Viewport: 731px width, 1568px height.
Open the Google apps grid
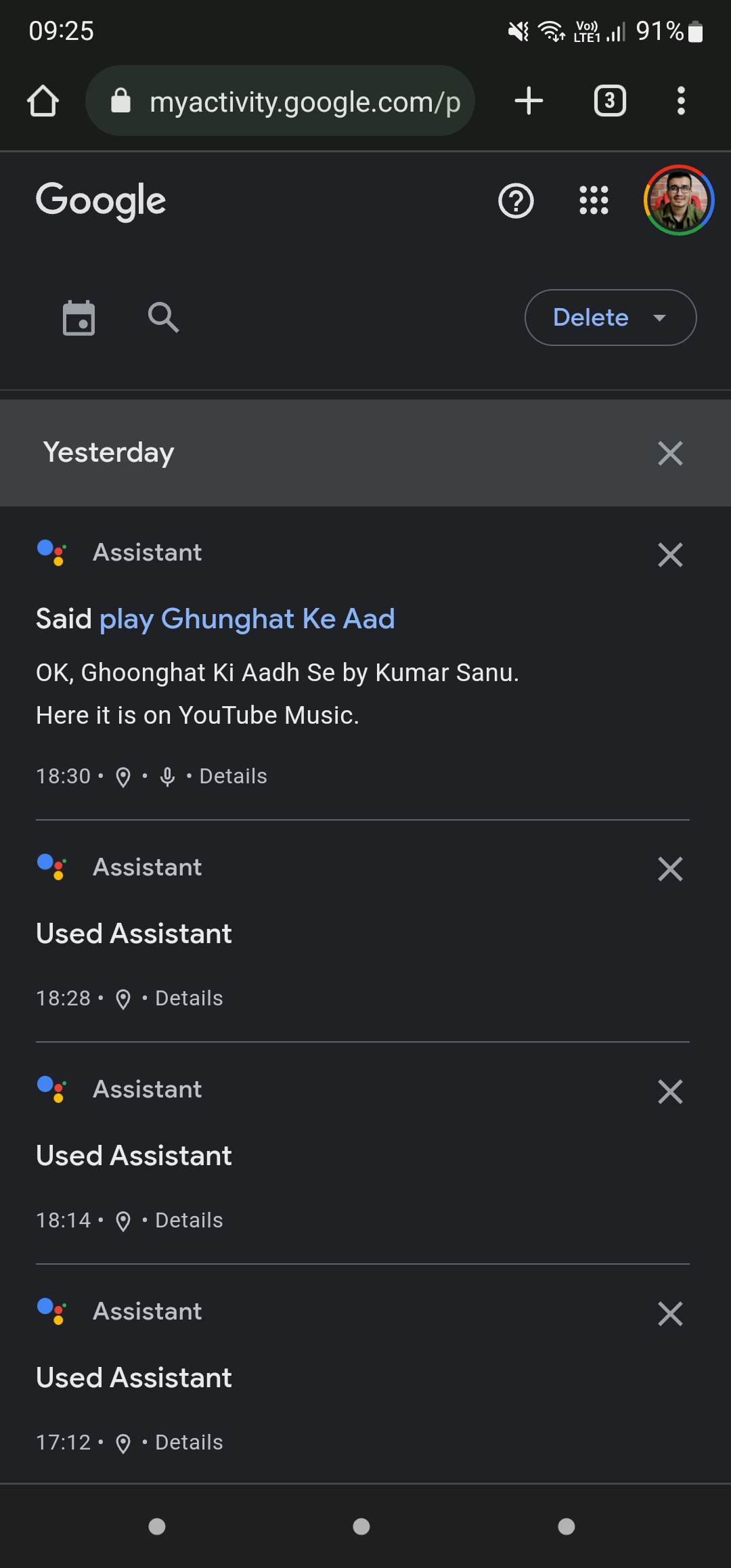point(594,200)
